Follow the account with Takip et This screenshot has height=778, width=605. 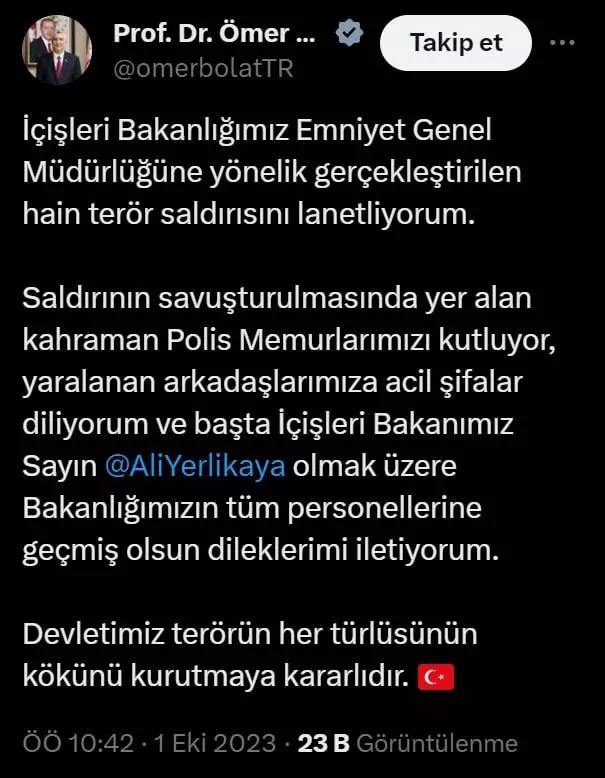pyautogui.click(x=456, y=43)
